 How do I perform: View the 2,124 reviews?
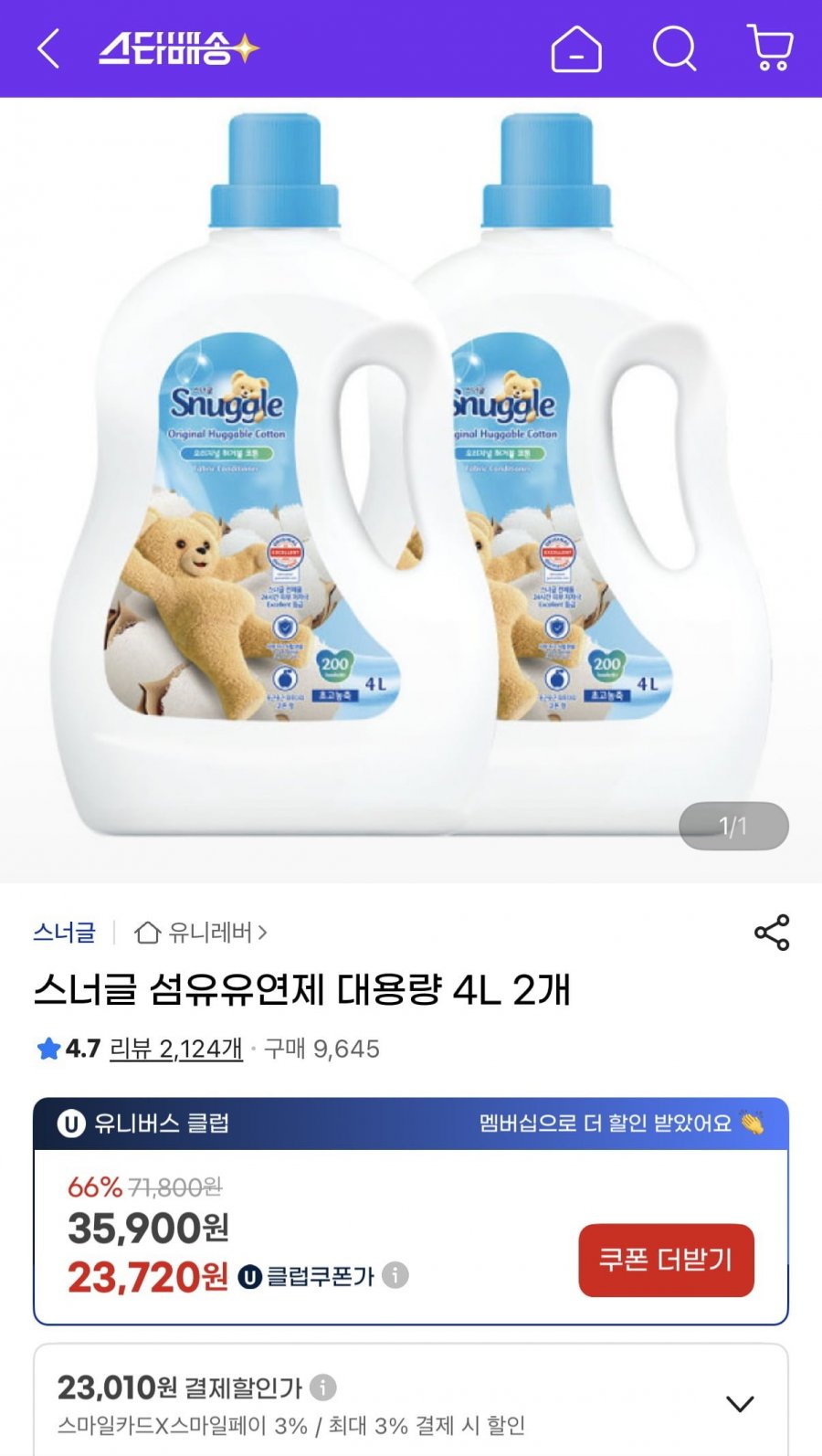click(x=175, y=1049)
